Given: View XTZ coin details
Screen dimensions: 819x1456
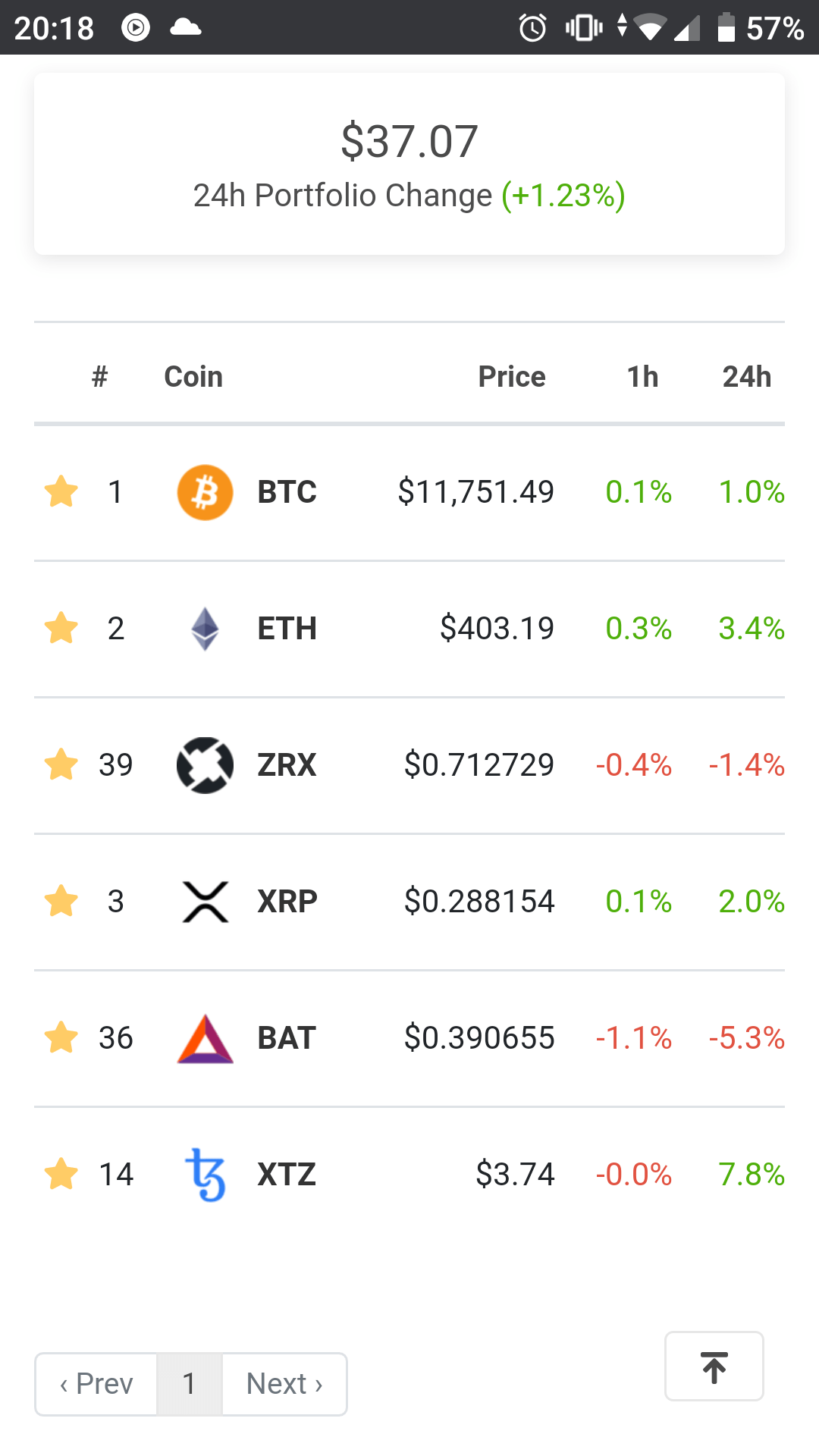Looking at the screenshot, I should (x=286, y=1175).
